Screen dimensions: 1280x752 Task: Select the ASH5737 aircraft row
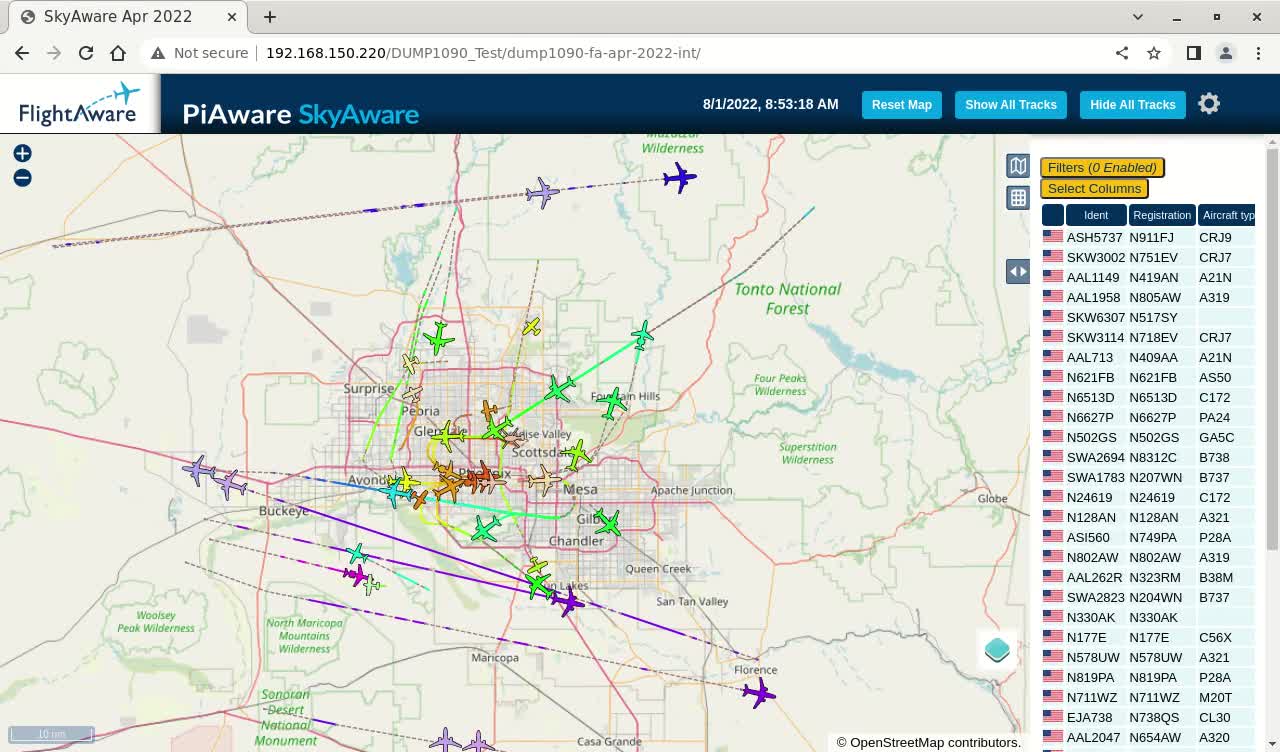coord(1094,238)
